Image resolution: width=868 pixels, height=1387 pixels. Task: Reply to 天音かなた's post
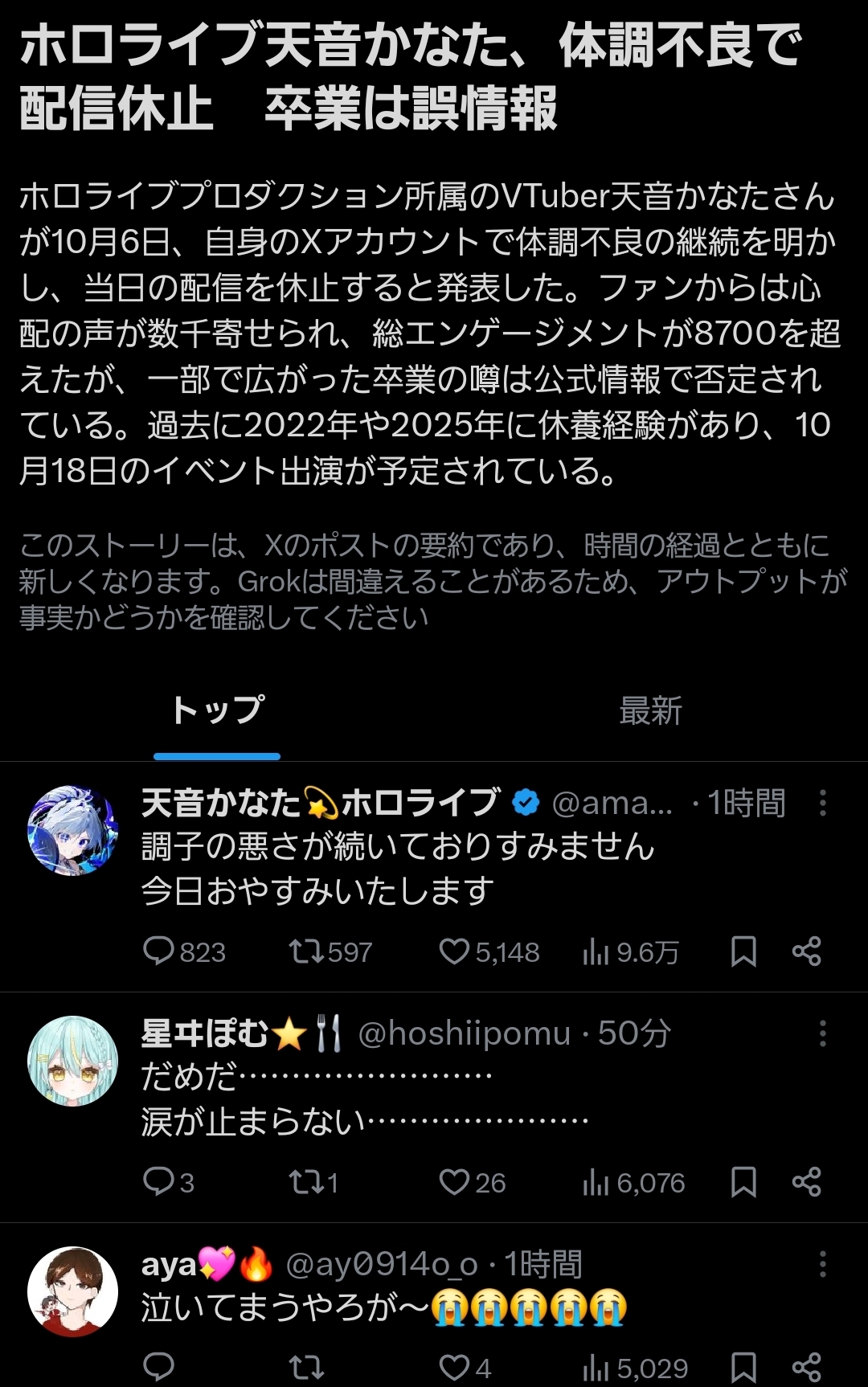(158, 951)
